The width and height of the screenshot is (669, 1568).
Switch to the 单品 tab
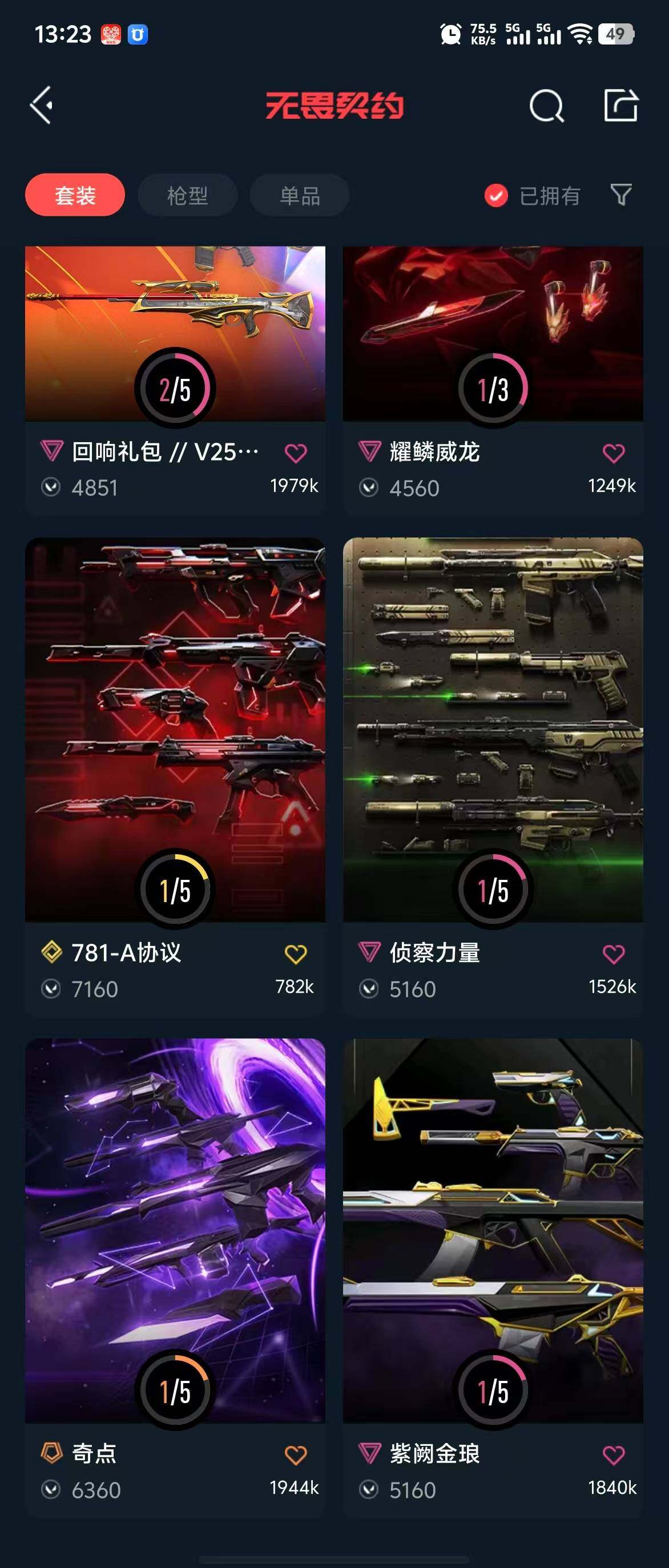pyautogui.click(x=300, y=195)
